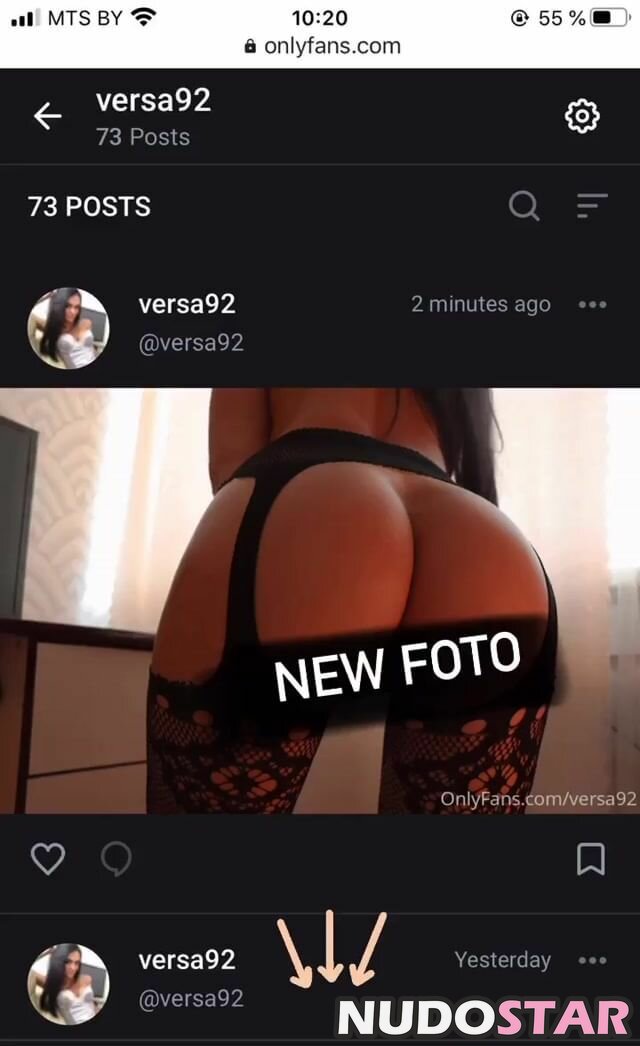Like the latest post with the heart

tap(48, 859)
